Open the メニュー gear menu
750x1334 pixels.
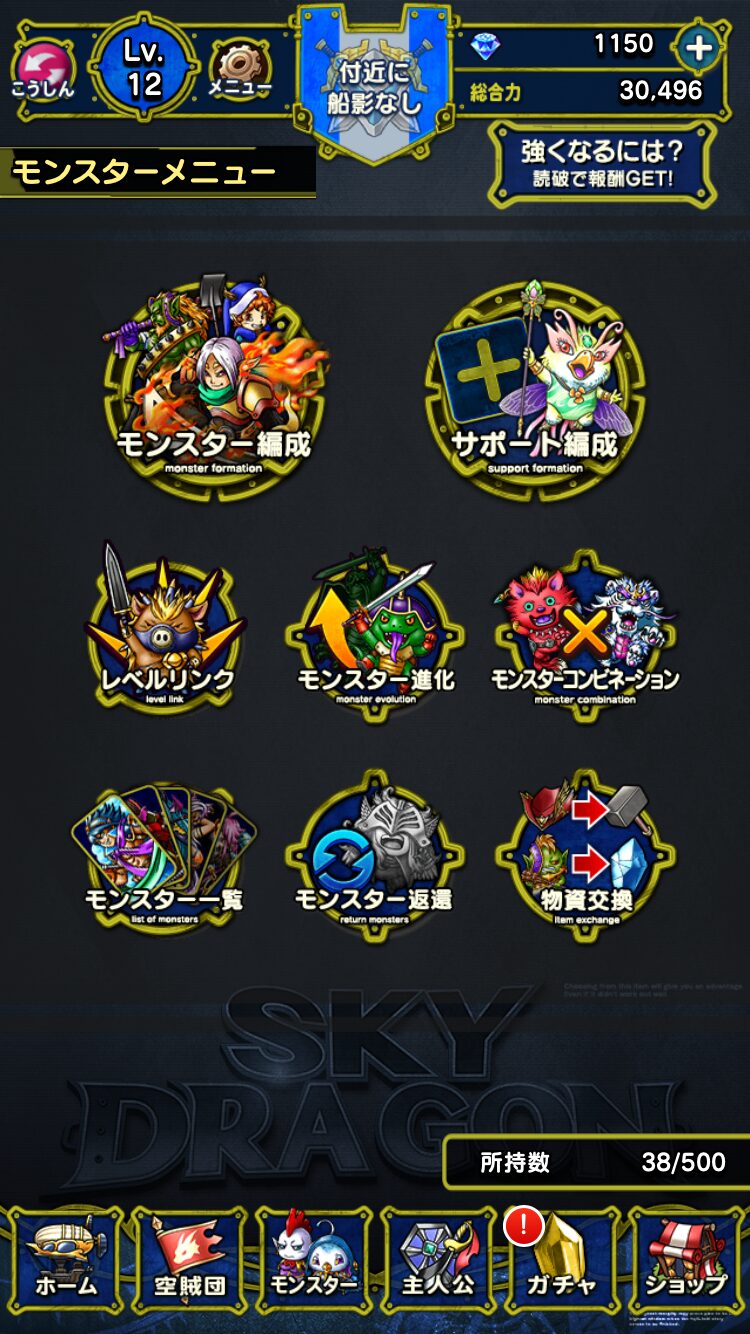pos(240,70)
